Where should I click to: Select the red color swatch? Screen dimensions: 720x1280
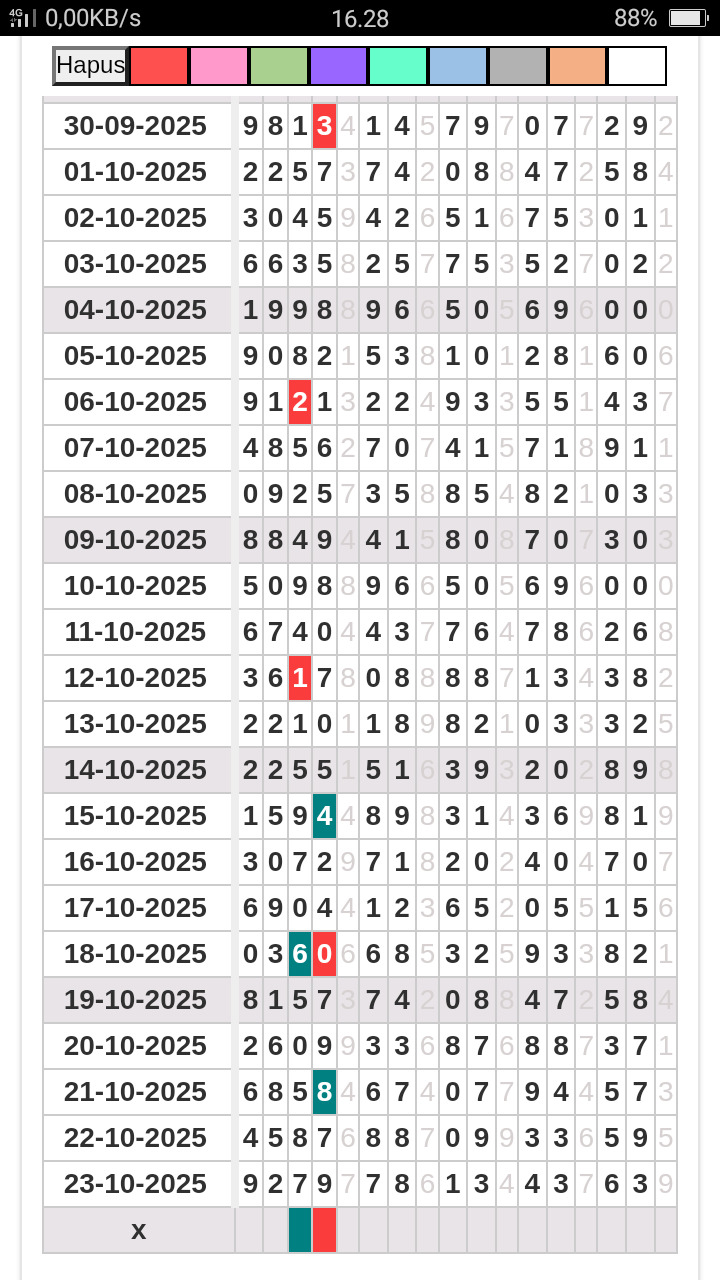(x=159, y=66)
